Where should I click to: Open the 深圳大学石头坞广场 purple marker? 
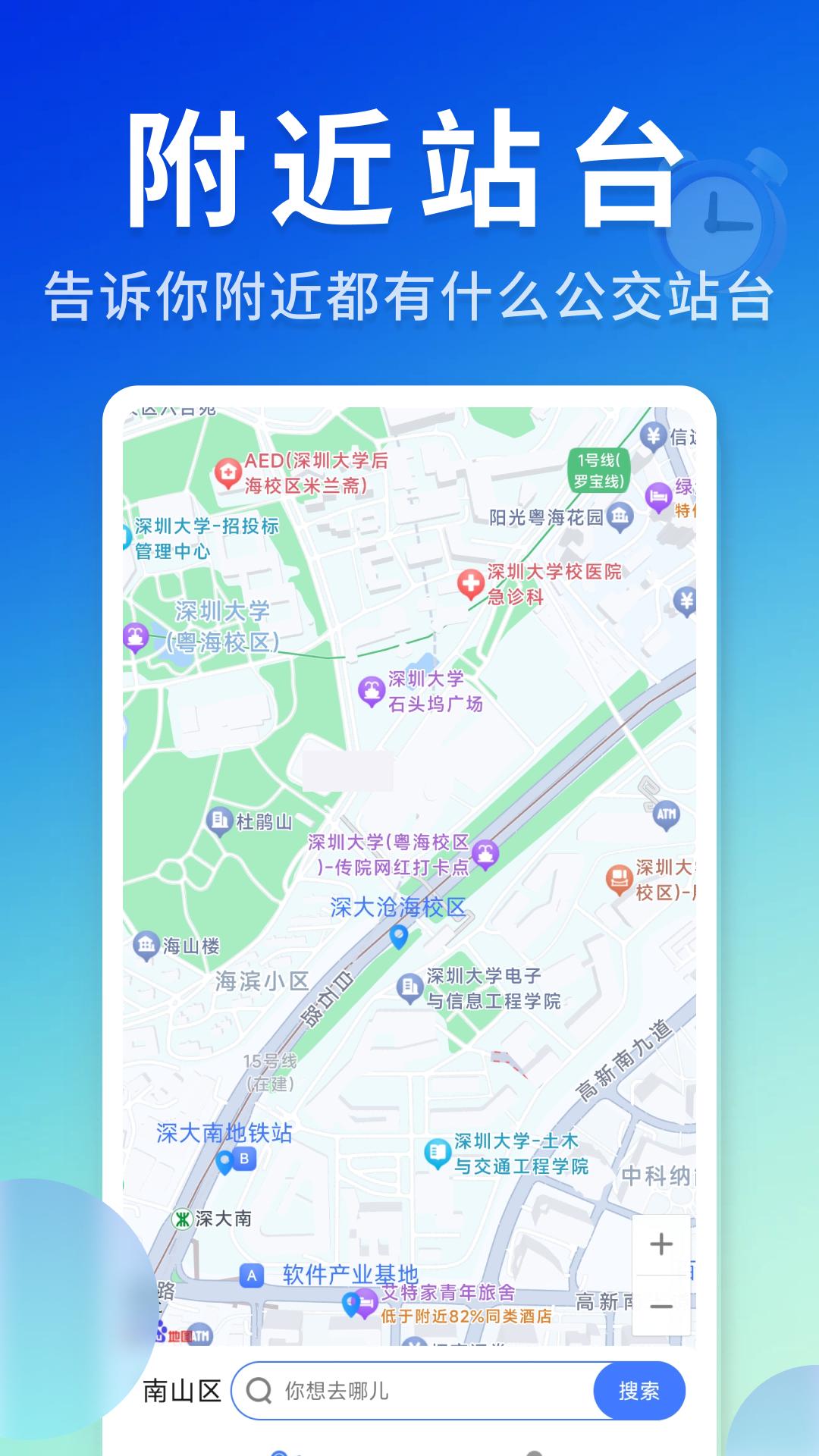tap(371, 691)
